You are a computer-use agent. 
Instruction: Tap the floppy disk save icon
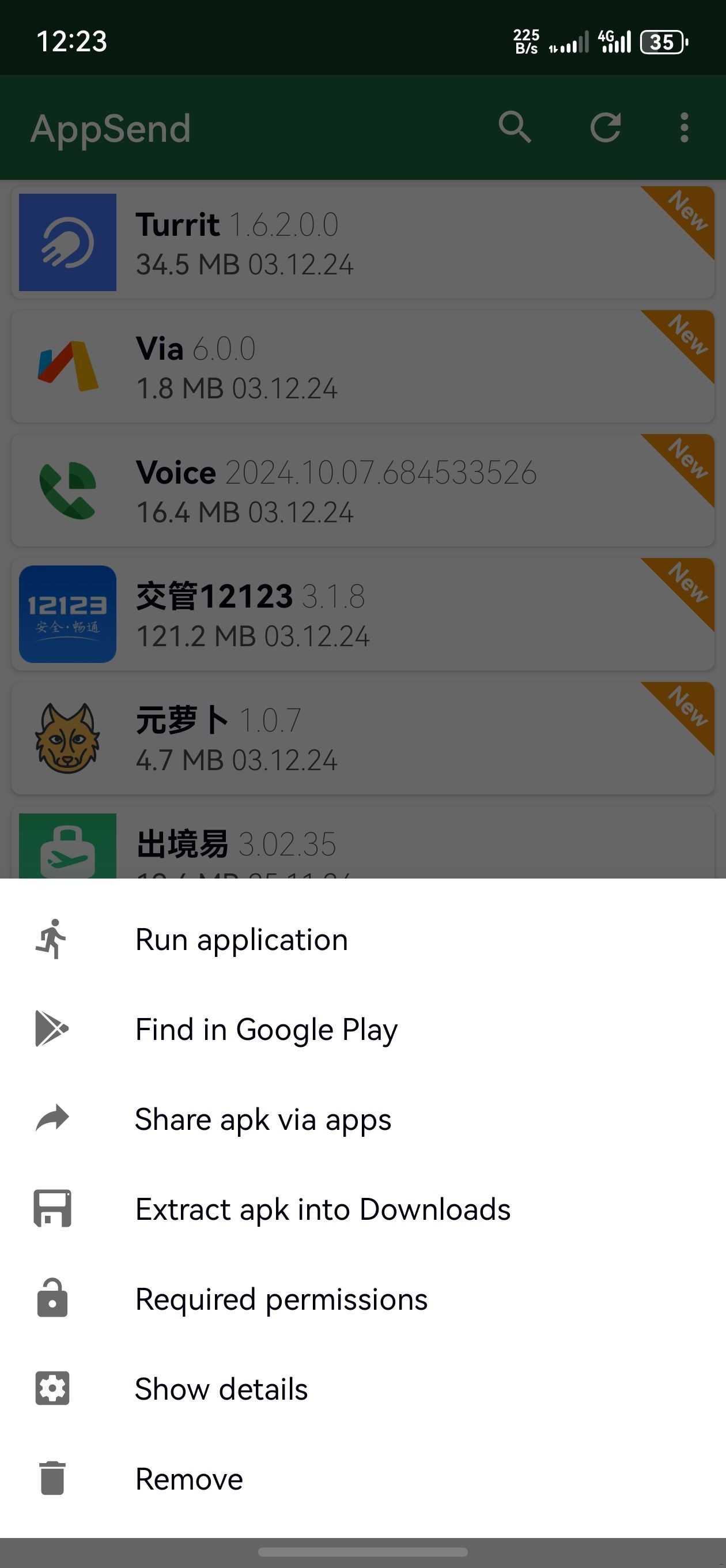[x=51, y=1208]
